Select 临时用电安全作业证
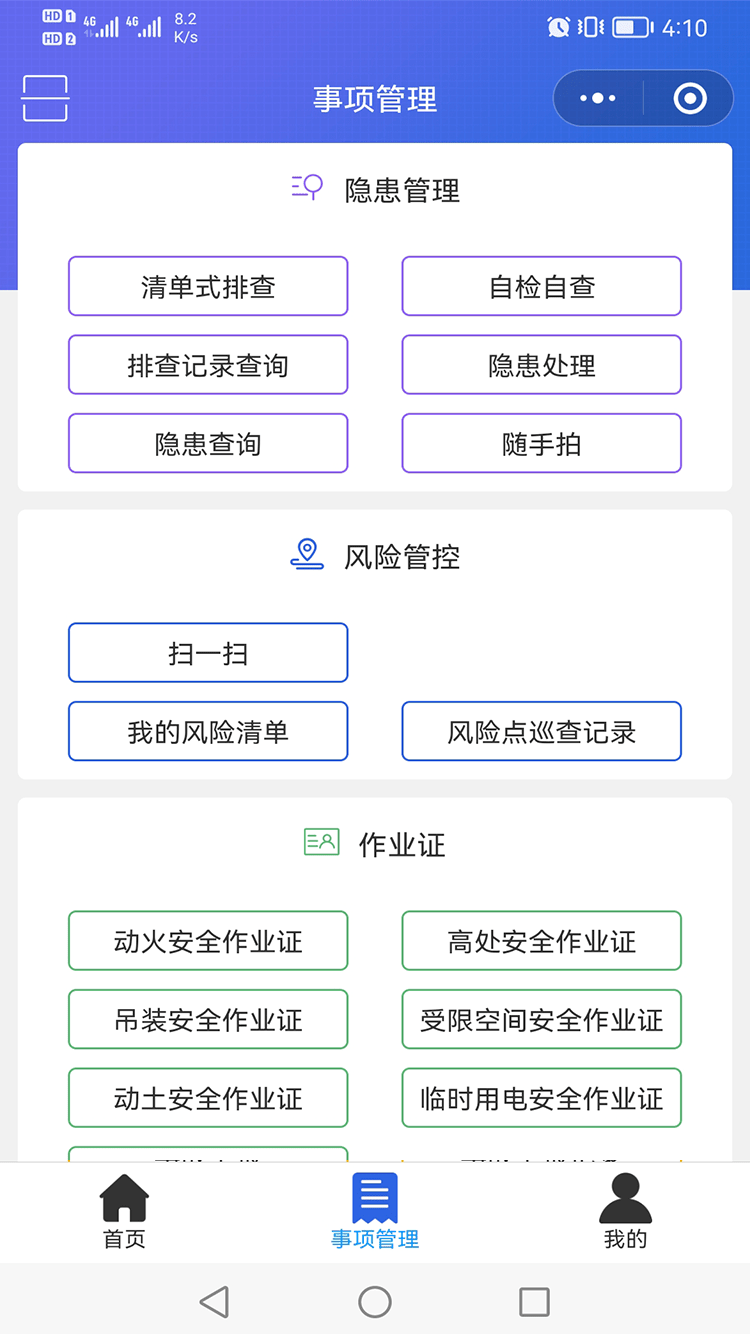750x1334 pixels. point(541,1098)
